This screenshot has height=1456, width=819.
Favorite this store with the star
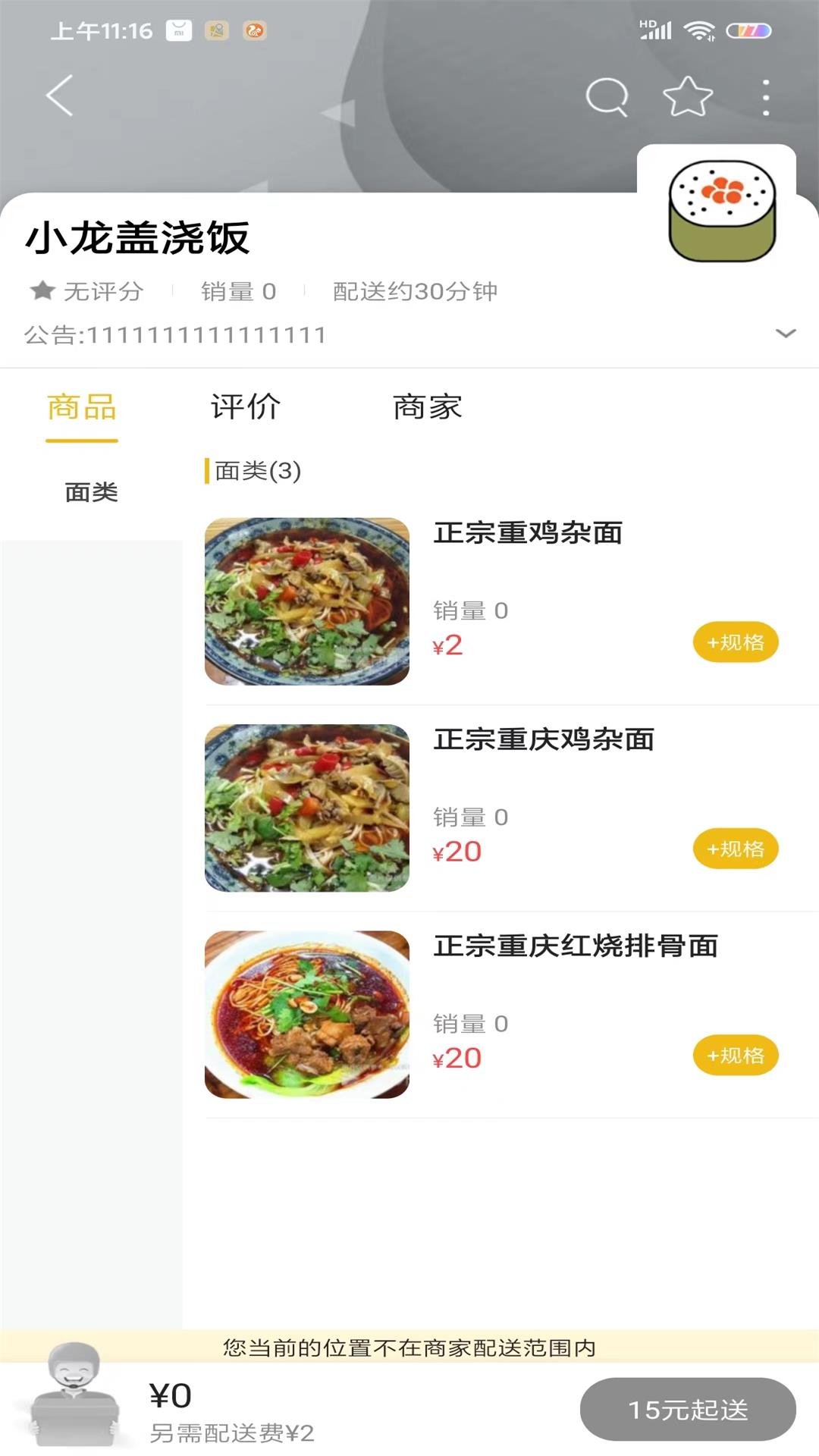(x=688, y=97)
